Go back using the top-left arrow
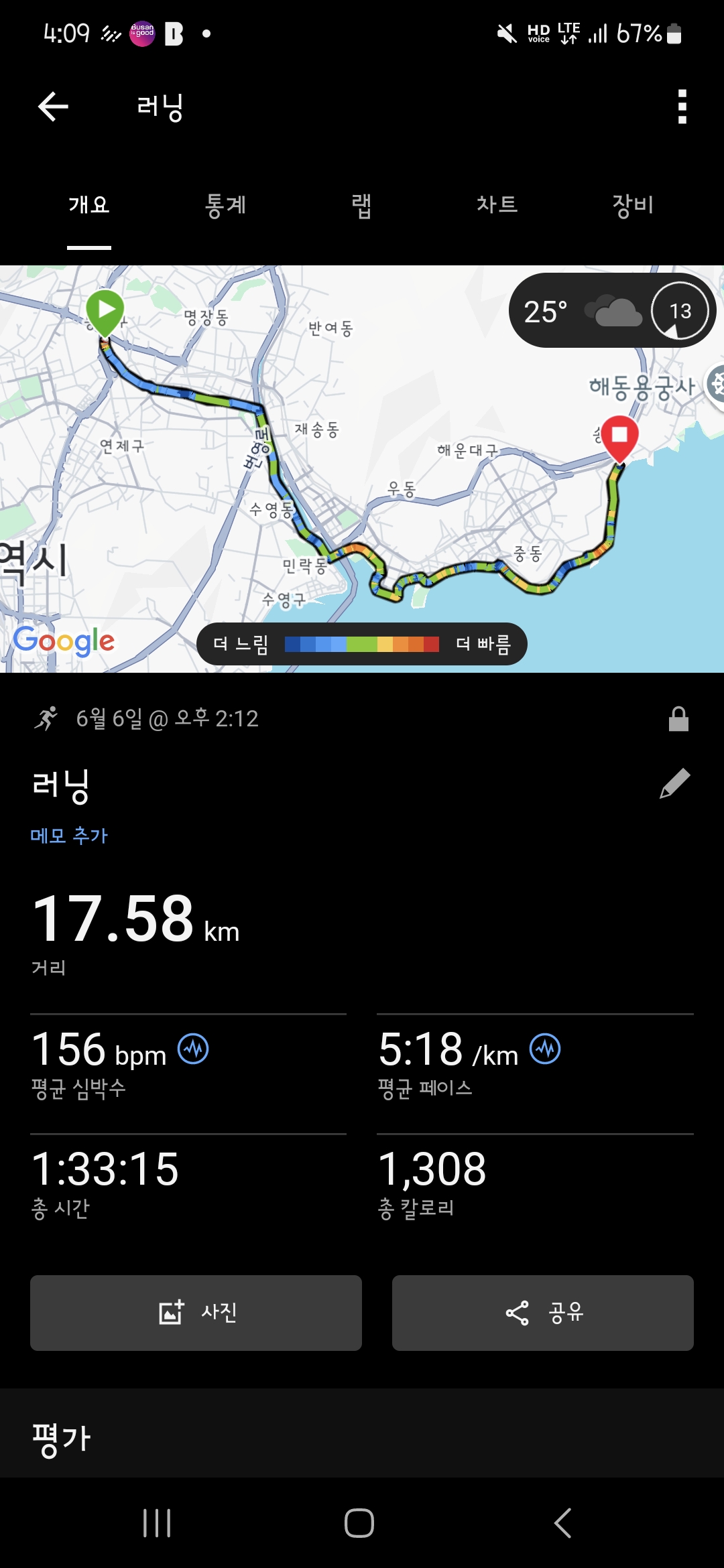Screen dimensions: 724x1568 point(54,107)
